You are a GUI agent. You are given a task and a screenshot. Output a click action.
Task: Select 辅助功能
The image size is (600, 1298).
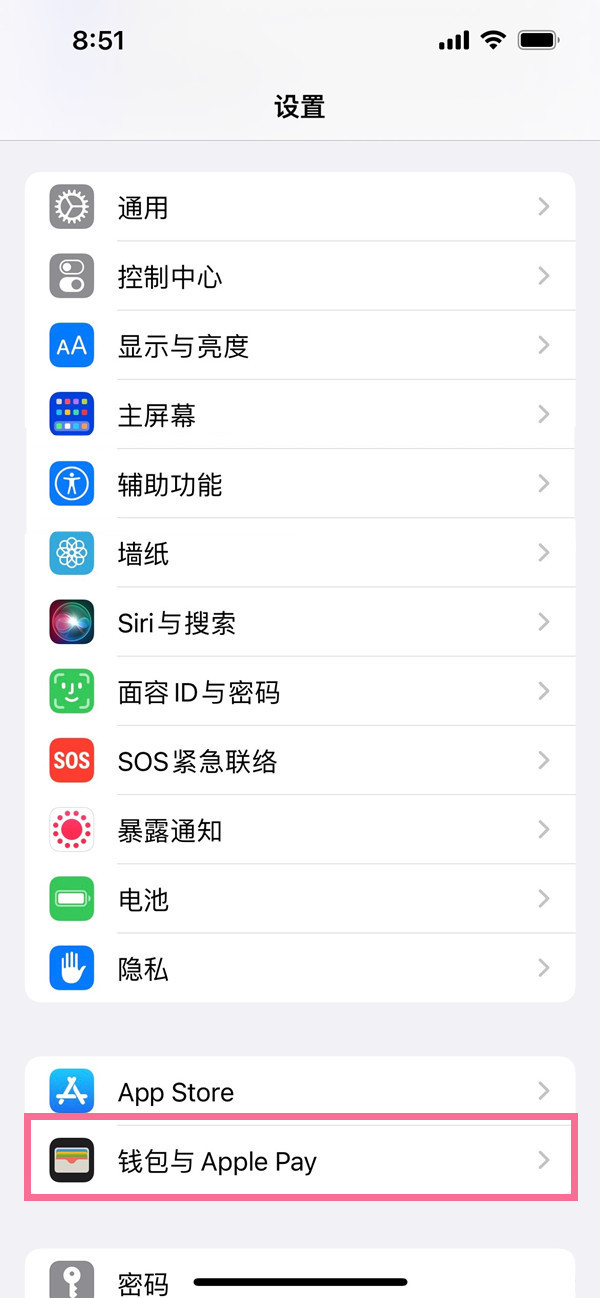pos(300,484)
